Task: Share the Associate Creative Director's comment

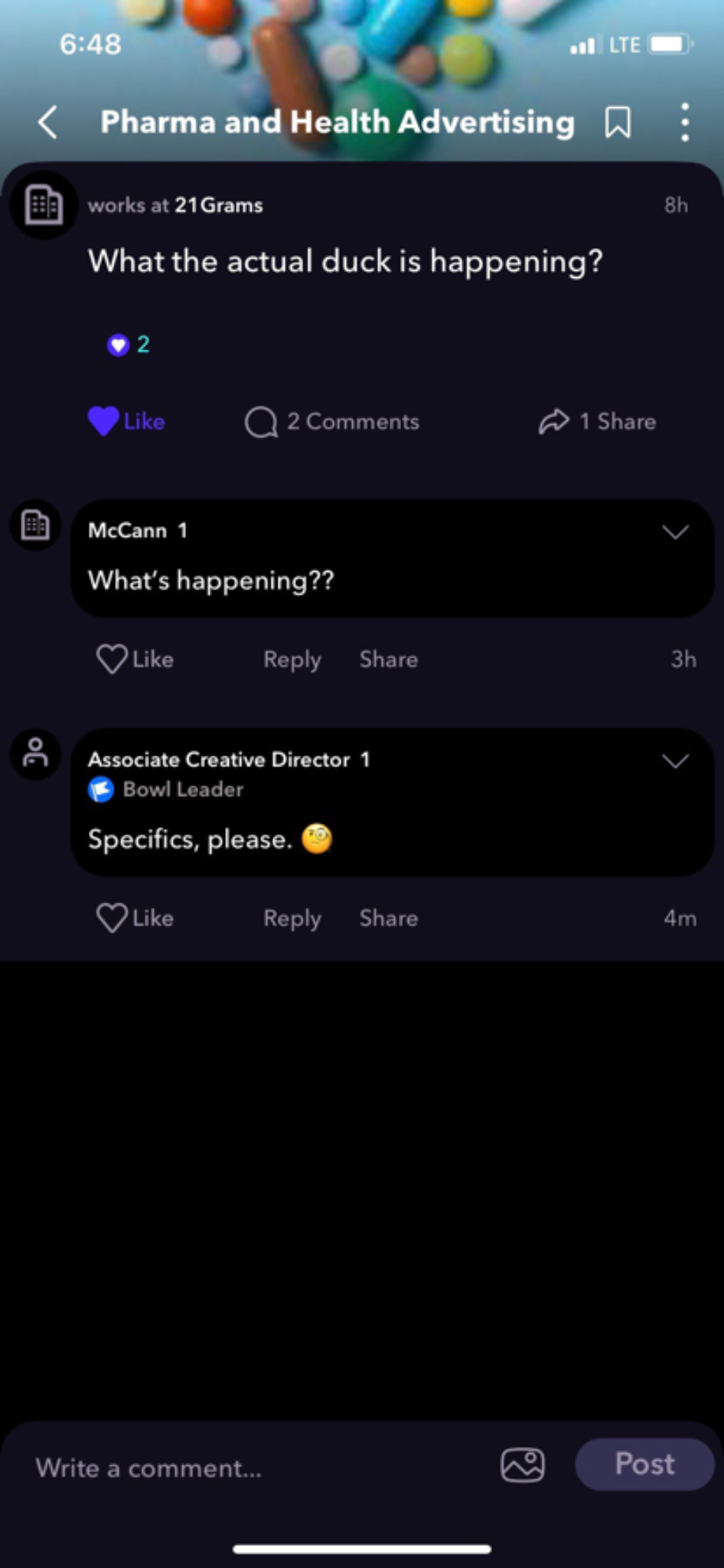Action: pyautogui.click(x=388, y=918)
